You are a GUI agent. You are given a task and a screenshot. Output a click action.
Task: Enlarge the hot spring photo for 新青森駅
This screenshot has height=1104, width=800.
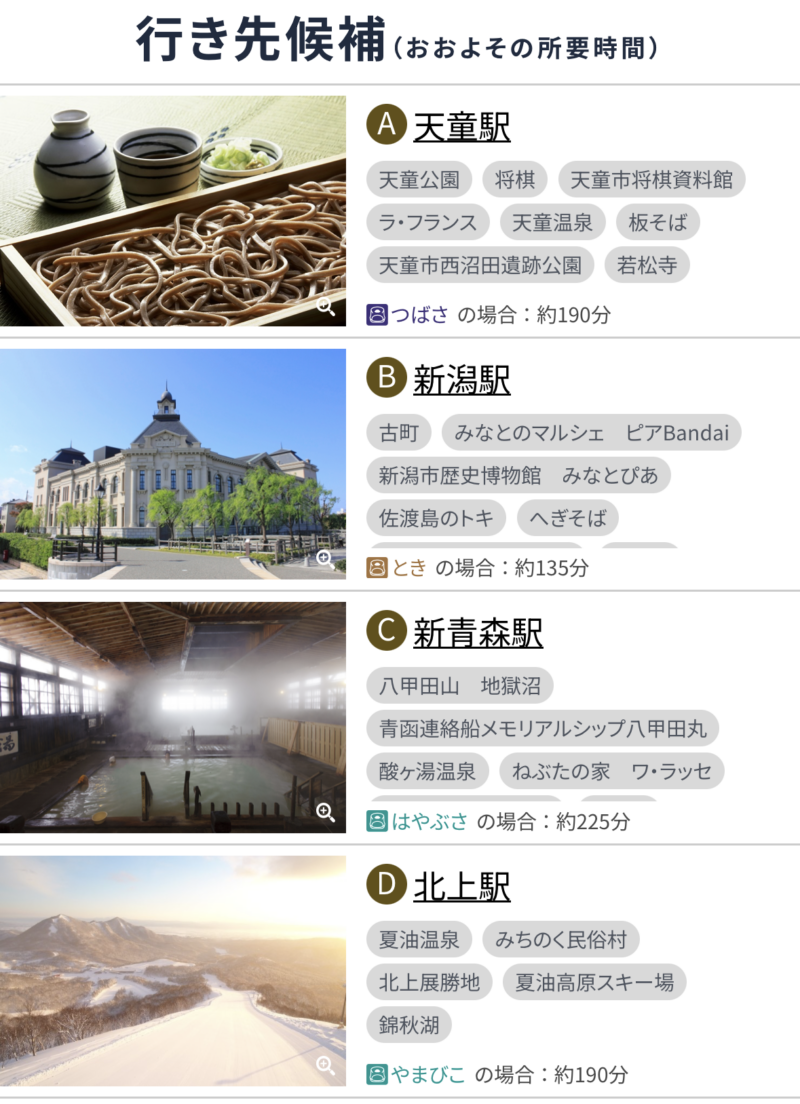click(x=325, y=812)
